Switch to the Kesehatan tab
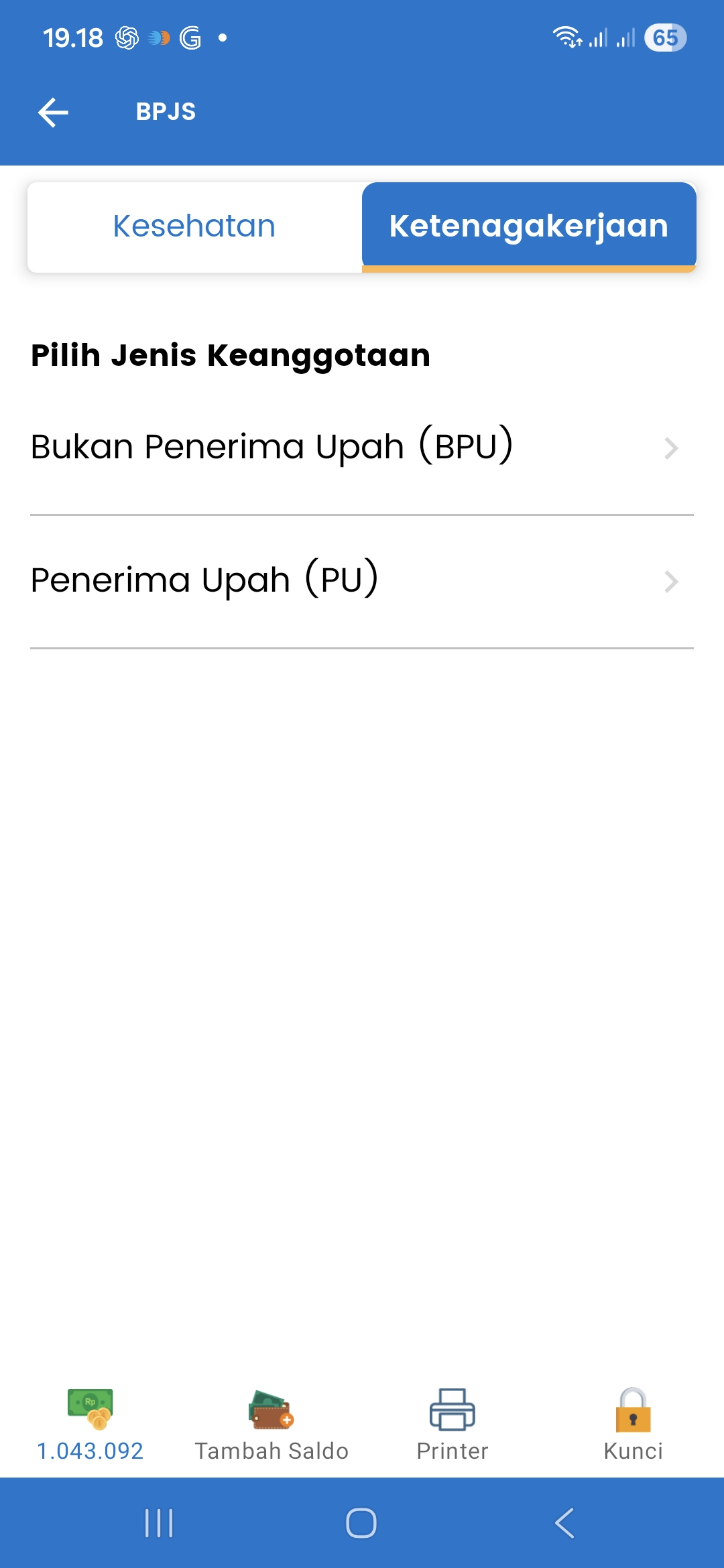 pos(193,226)
